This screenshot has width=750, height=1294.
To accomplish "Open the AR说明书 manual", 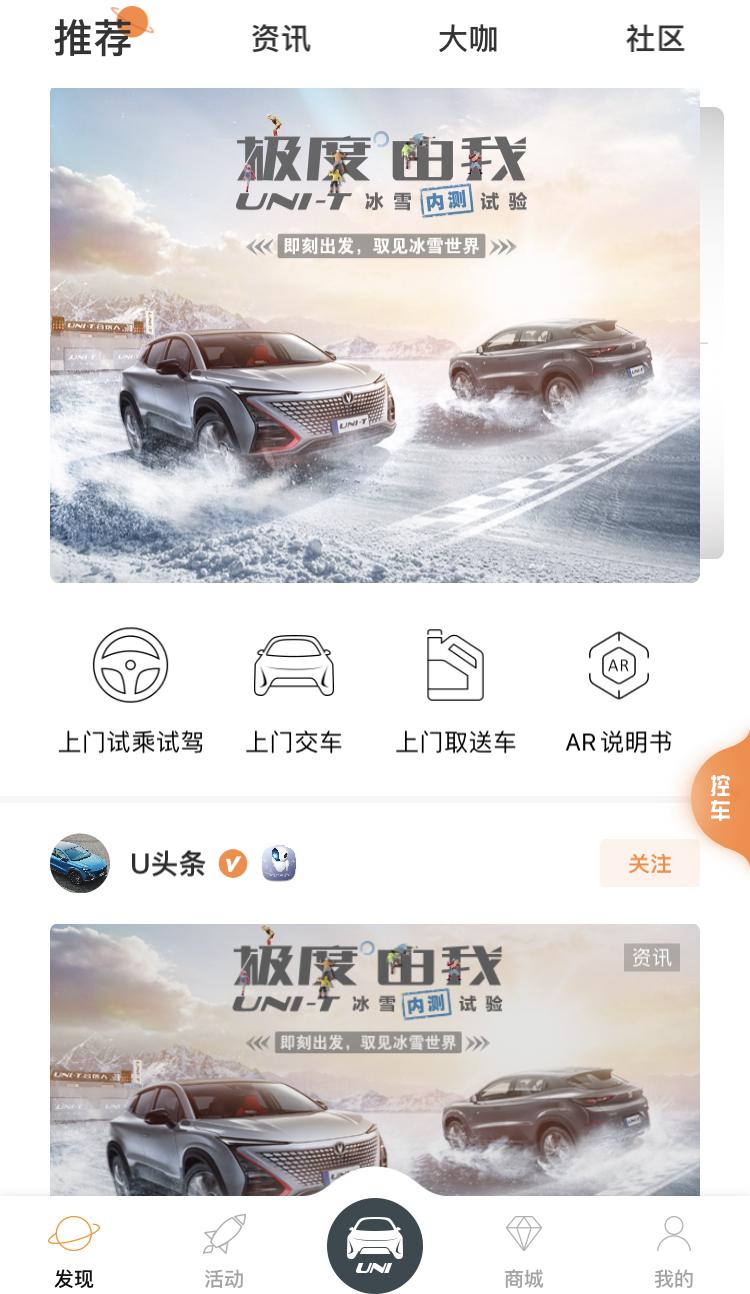I will pyautogui.click(x=618, y=690).
